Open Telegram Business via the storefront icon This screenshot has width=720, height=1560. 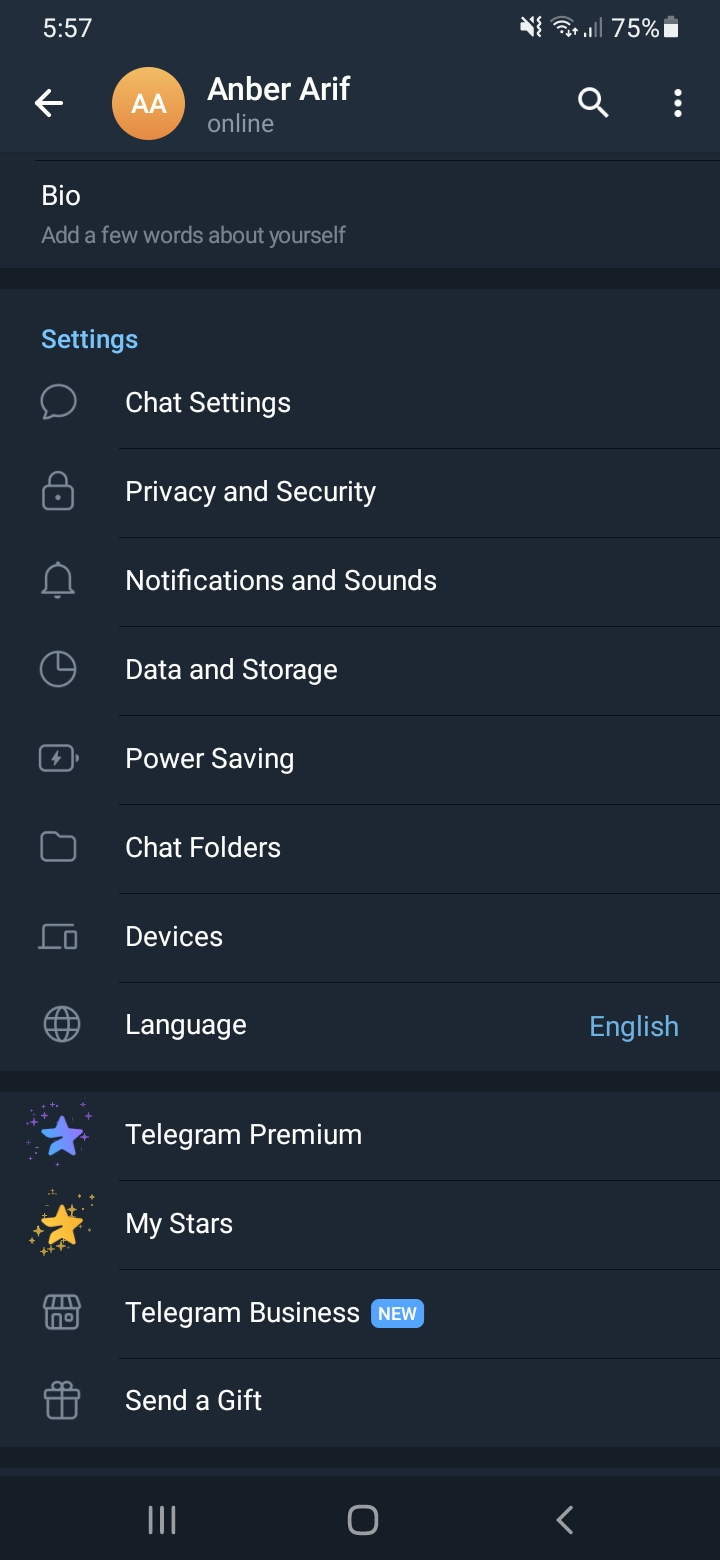coord(59,1311)
